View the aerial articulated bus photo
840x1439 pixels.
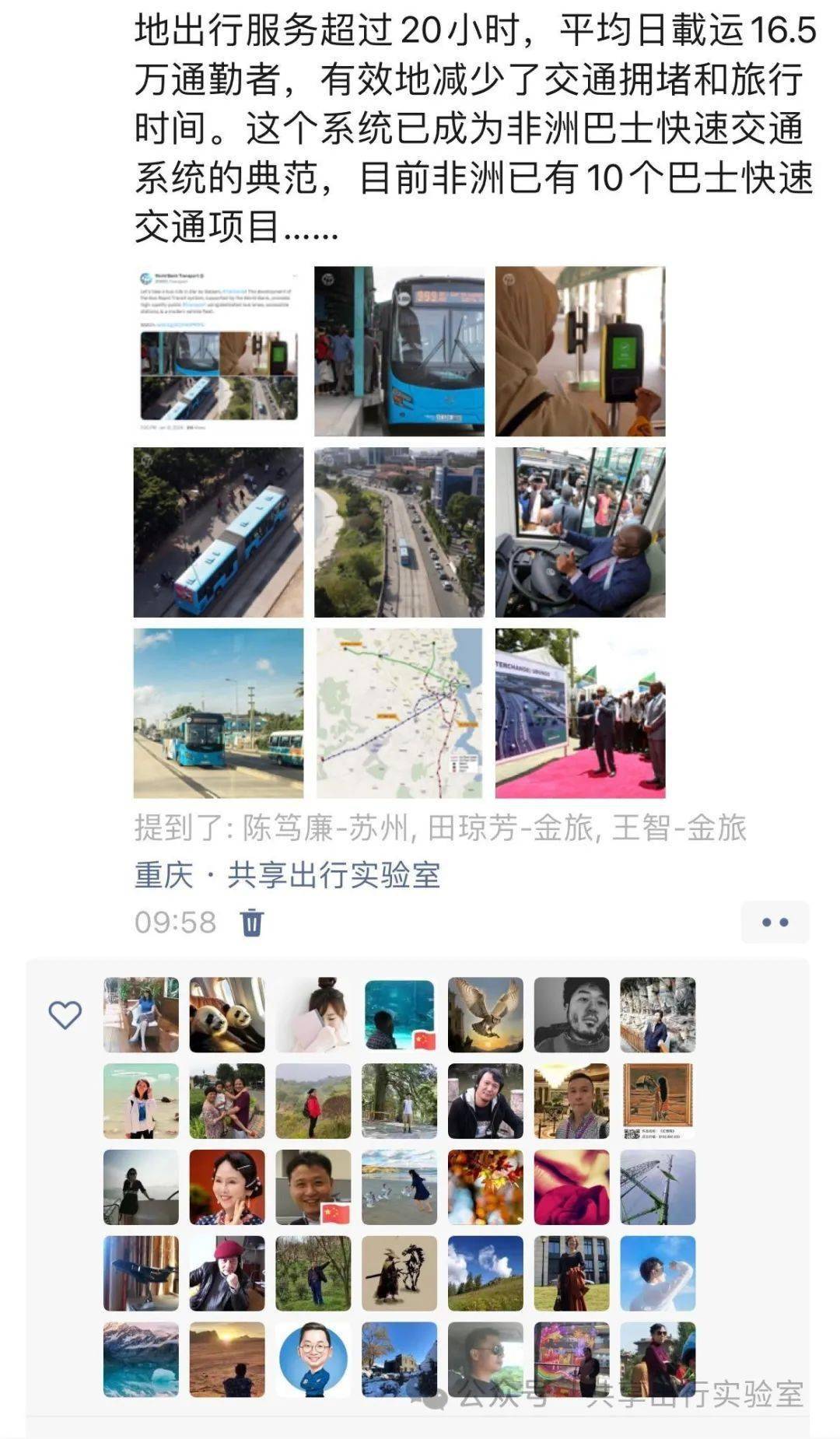point(219,532)
